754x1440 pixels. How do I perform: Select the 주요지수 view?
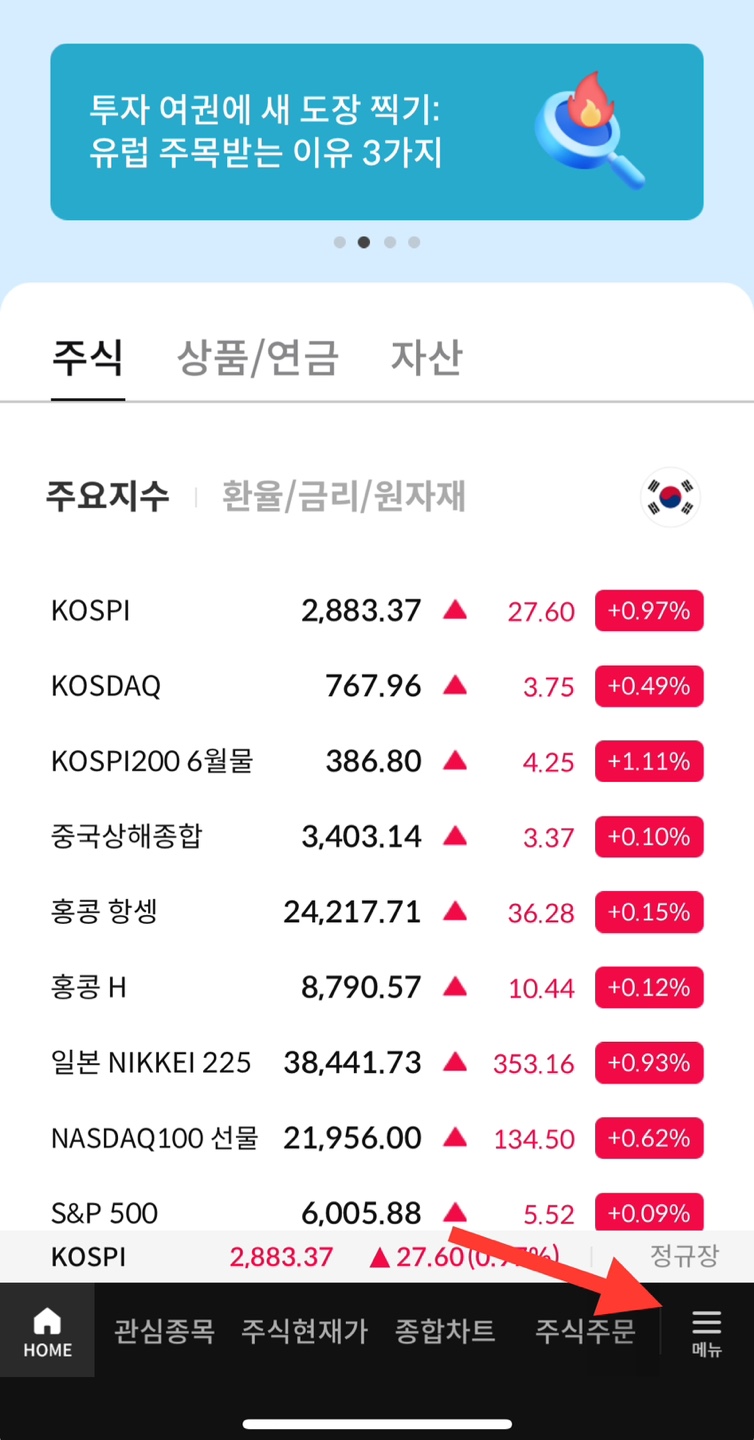point(108,497)
